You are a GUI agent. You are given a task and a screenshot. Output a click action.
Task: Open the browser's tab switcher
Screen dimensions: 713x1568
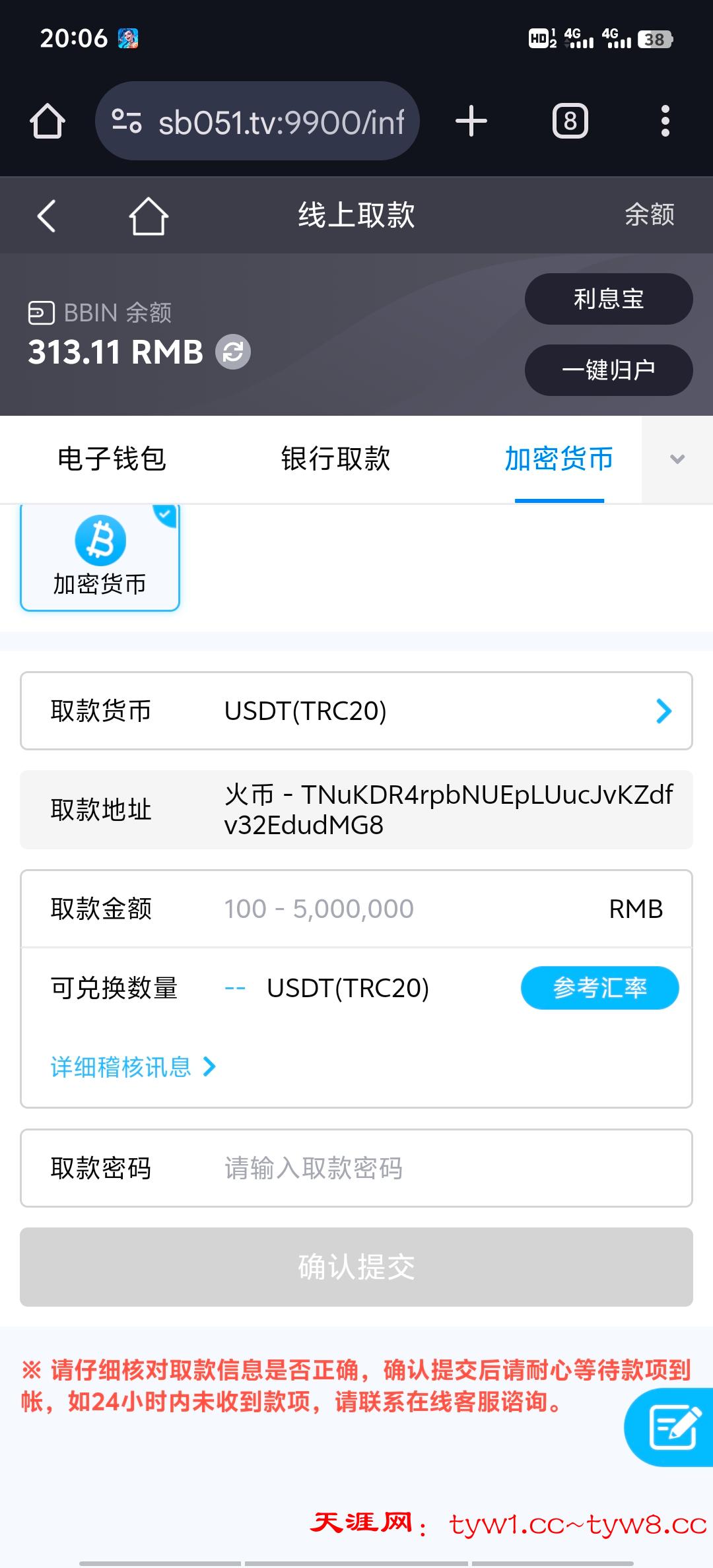570,121
